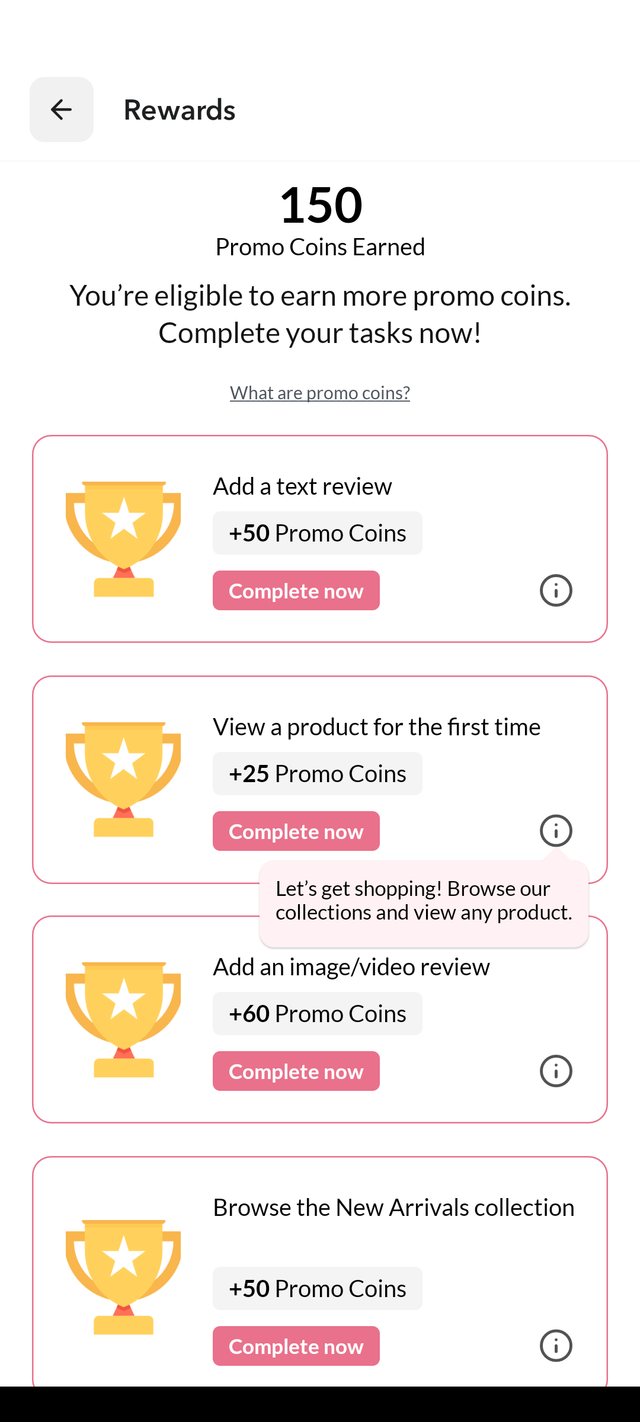Viewport: 640px width, 1422px height.
Task: Open info for image/video review task
Action: click(x=556, y=1071)
